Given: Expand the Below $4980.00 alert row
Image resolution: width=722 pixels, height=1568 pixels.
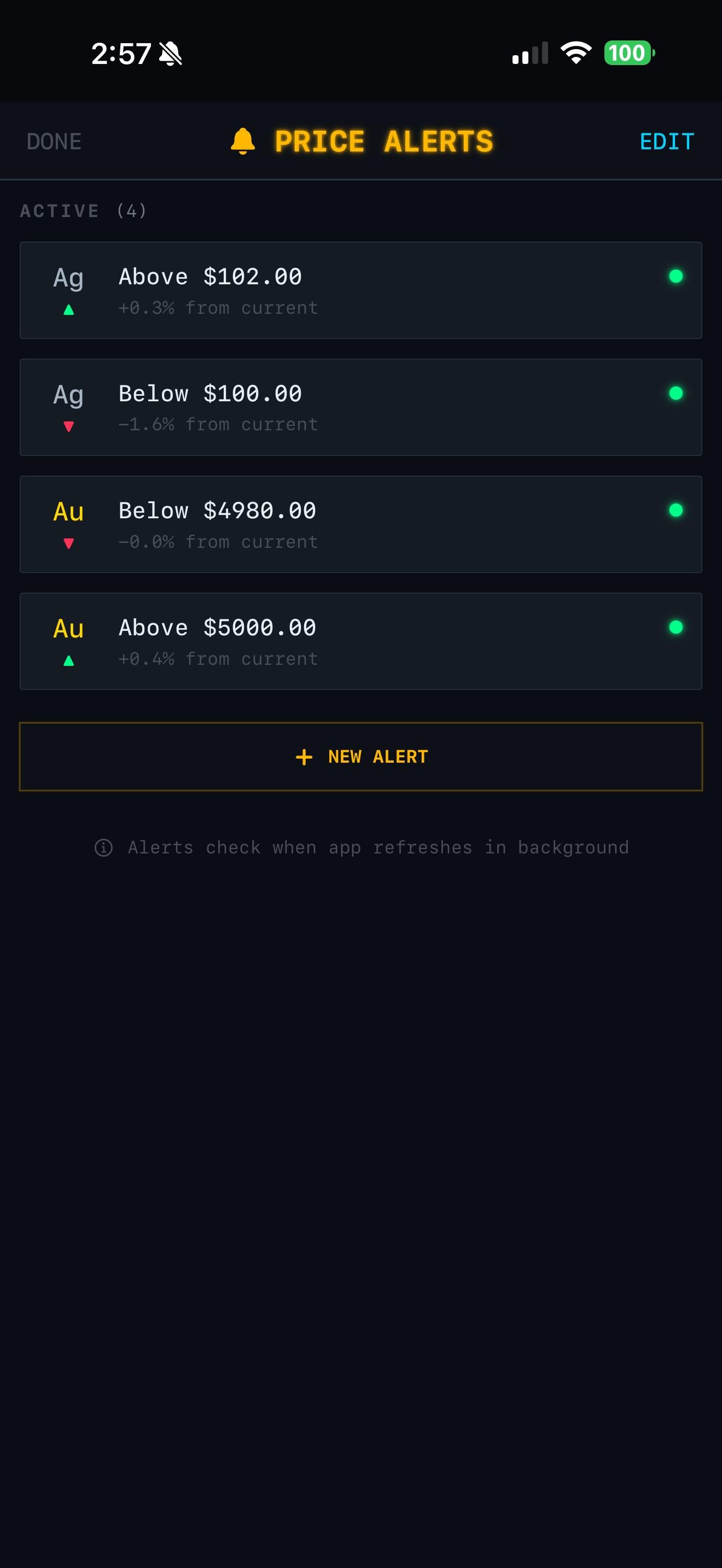Looking at the screenshot, I should [361, 524].
